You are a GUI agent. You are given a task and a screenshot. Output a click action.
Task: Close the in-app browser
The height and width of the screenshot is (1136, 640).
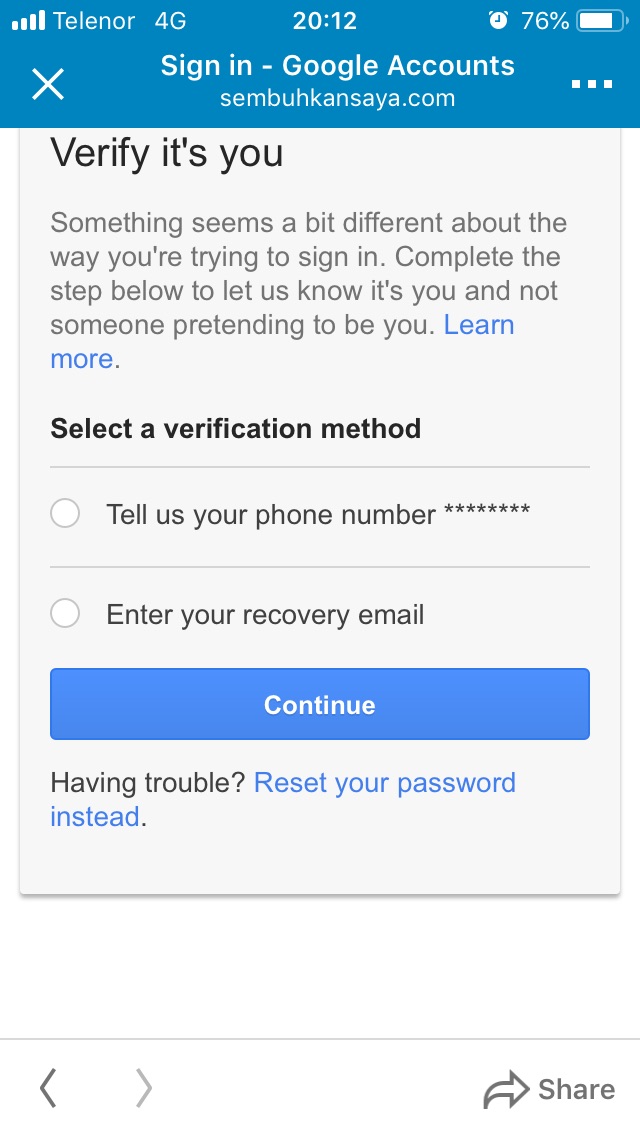[x=48, y=84]
